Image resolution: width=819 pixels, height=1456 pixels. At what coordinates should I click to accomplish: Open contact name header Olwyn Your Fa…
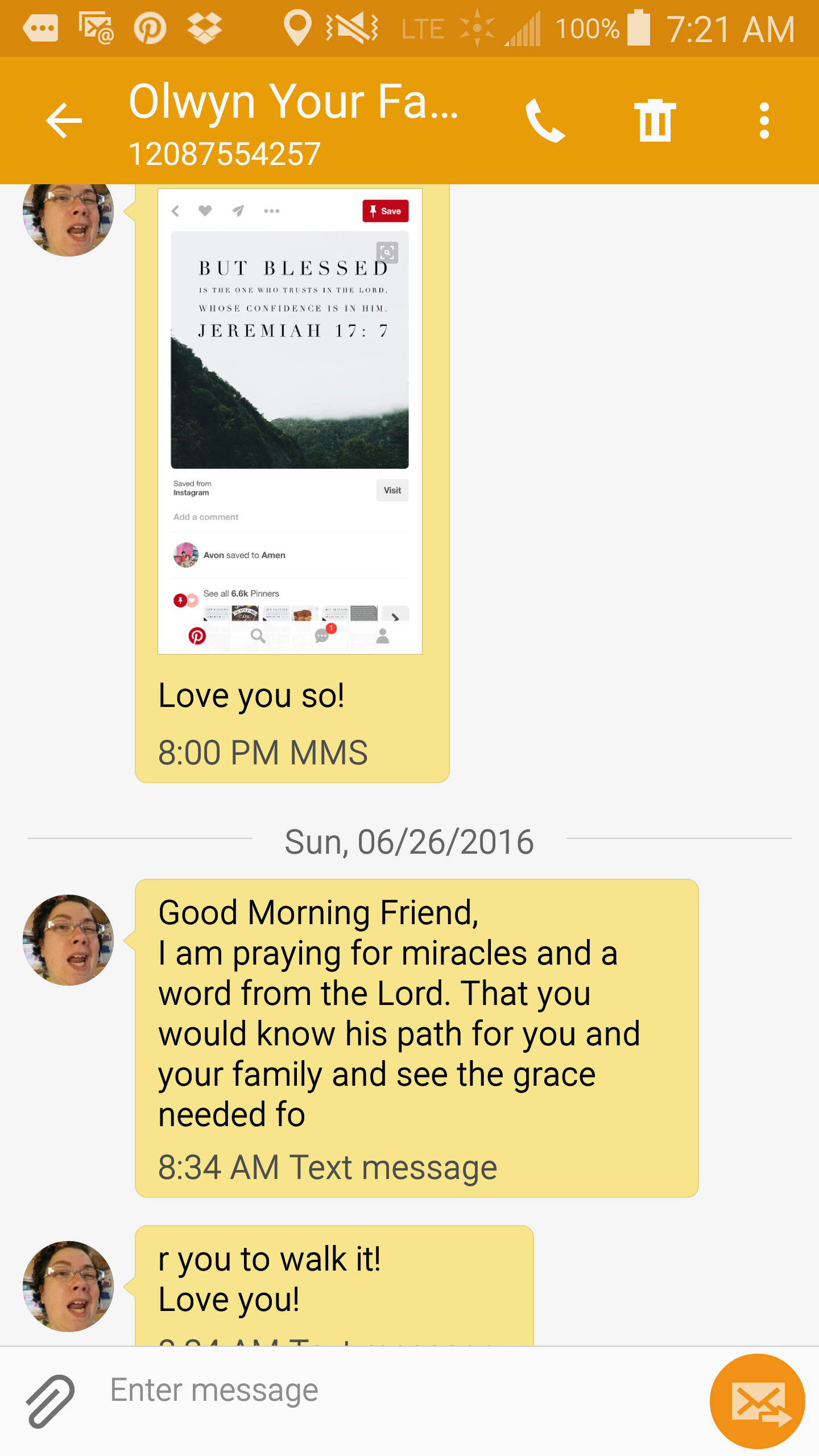pos(293,102)
